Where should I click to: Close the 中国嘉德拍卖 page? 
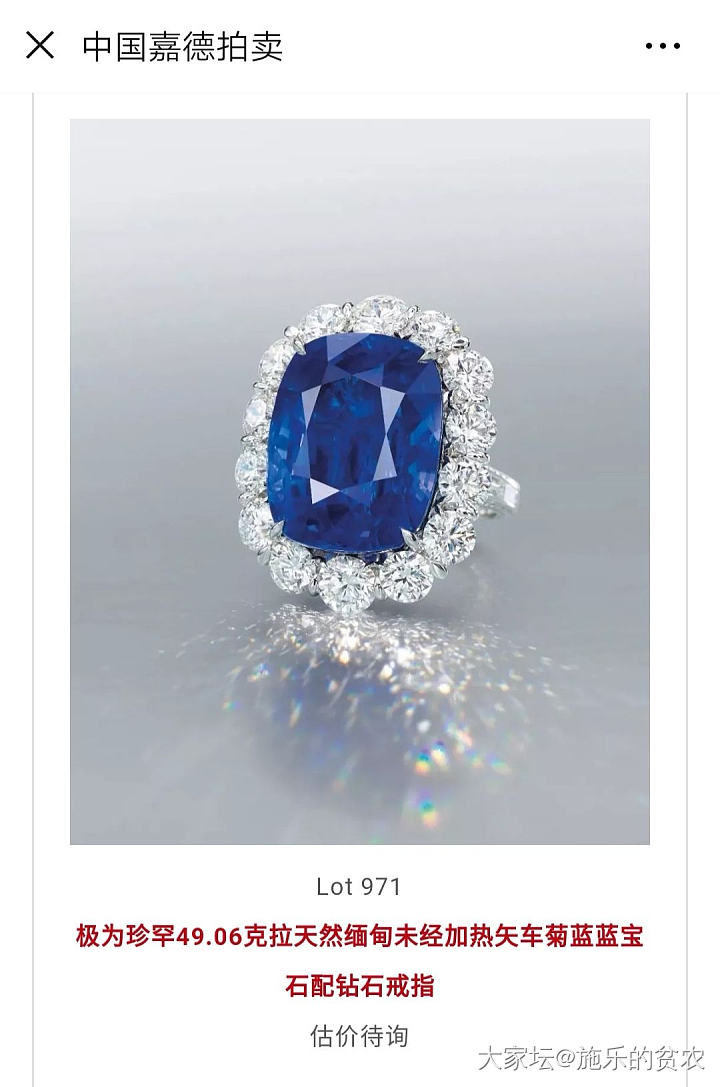tap(40, 45)
